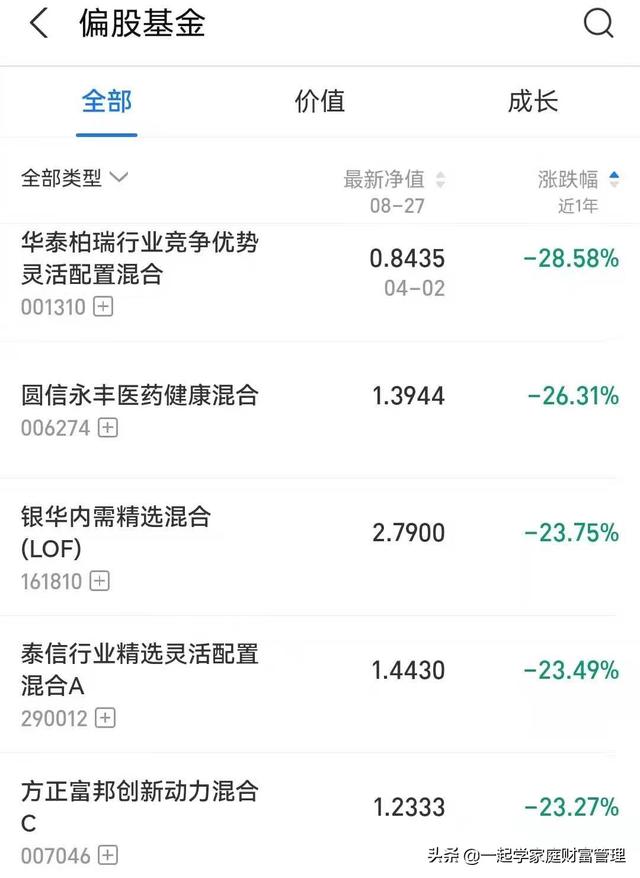Add fund 006274 to watchlist
The width and height of the screenshot is (640, 878).
pos(108,428)
